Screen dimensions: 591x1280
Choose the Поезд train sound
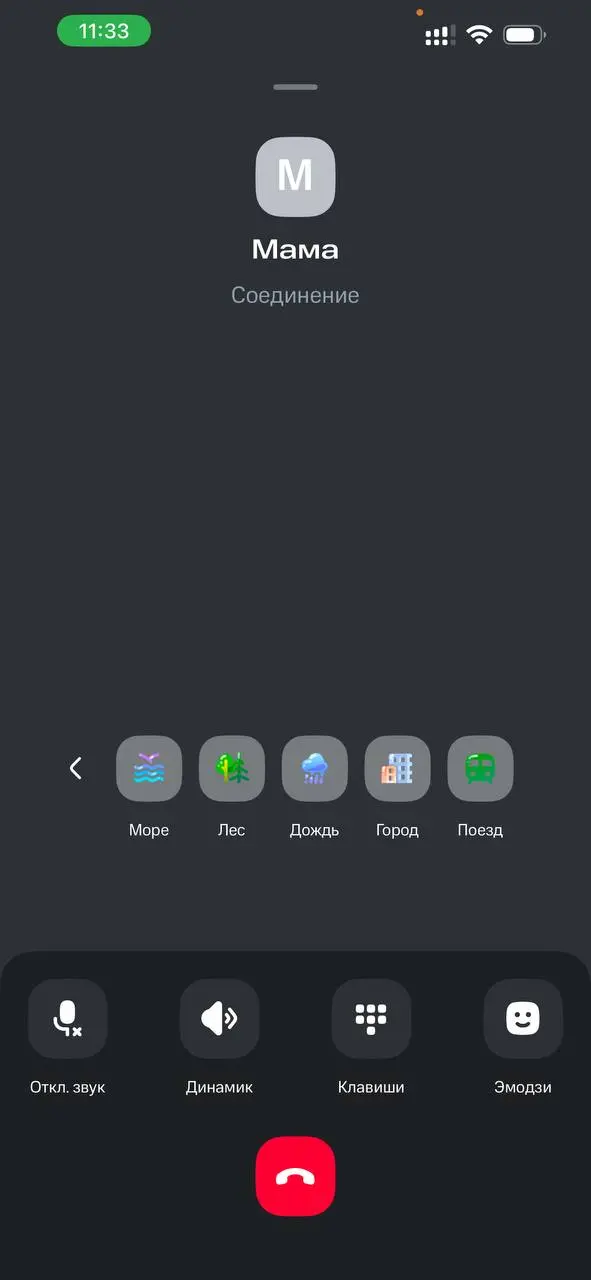tap(480, 769)
